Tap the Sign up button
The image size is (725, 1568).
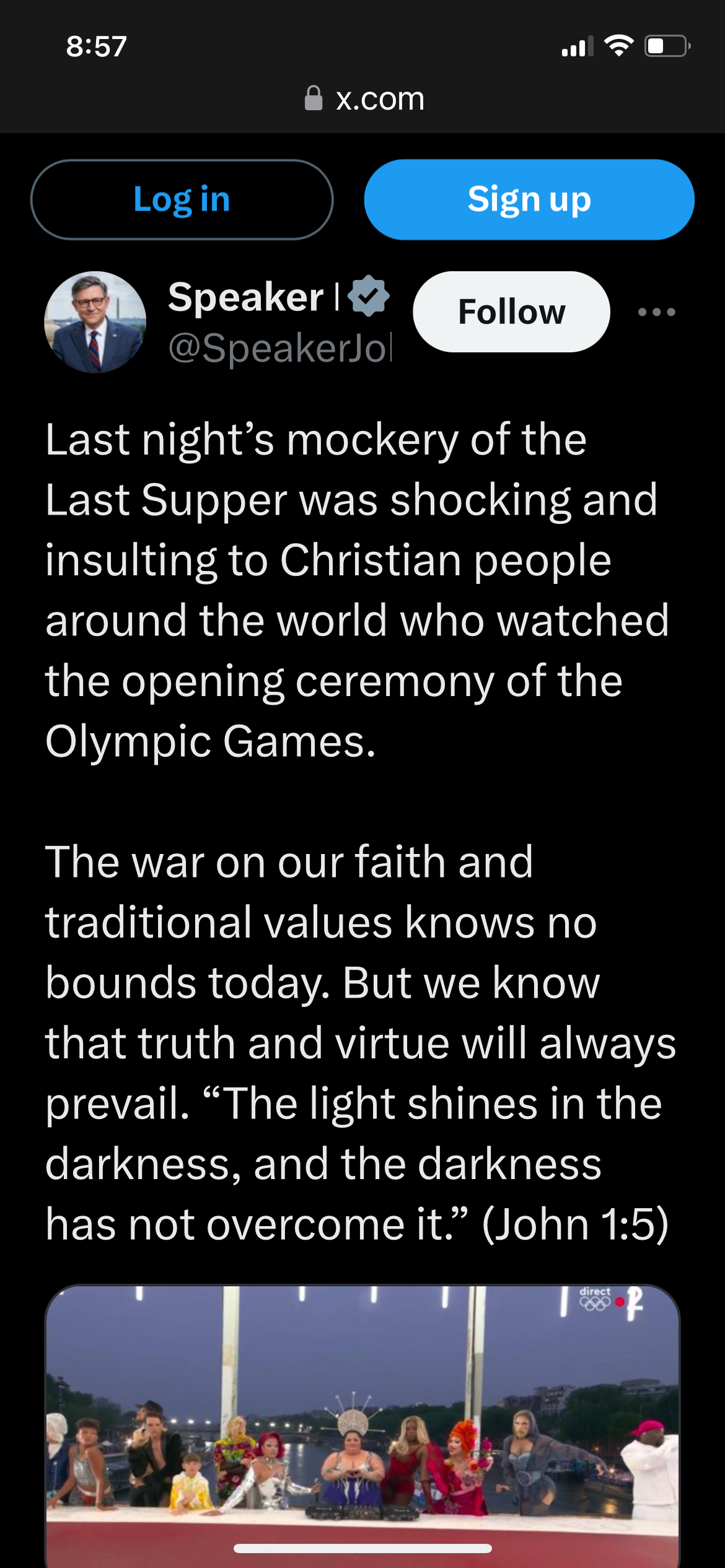[x=529, y=199]
